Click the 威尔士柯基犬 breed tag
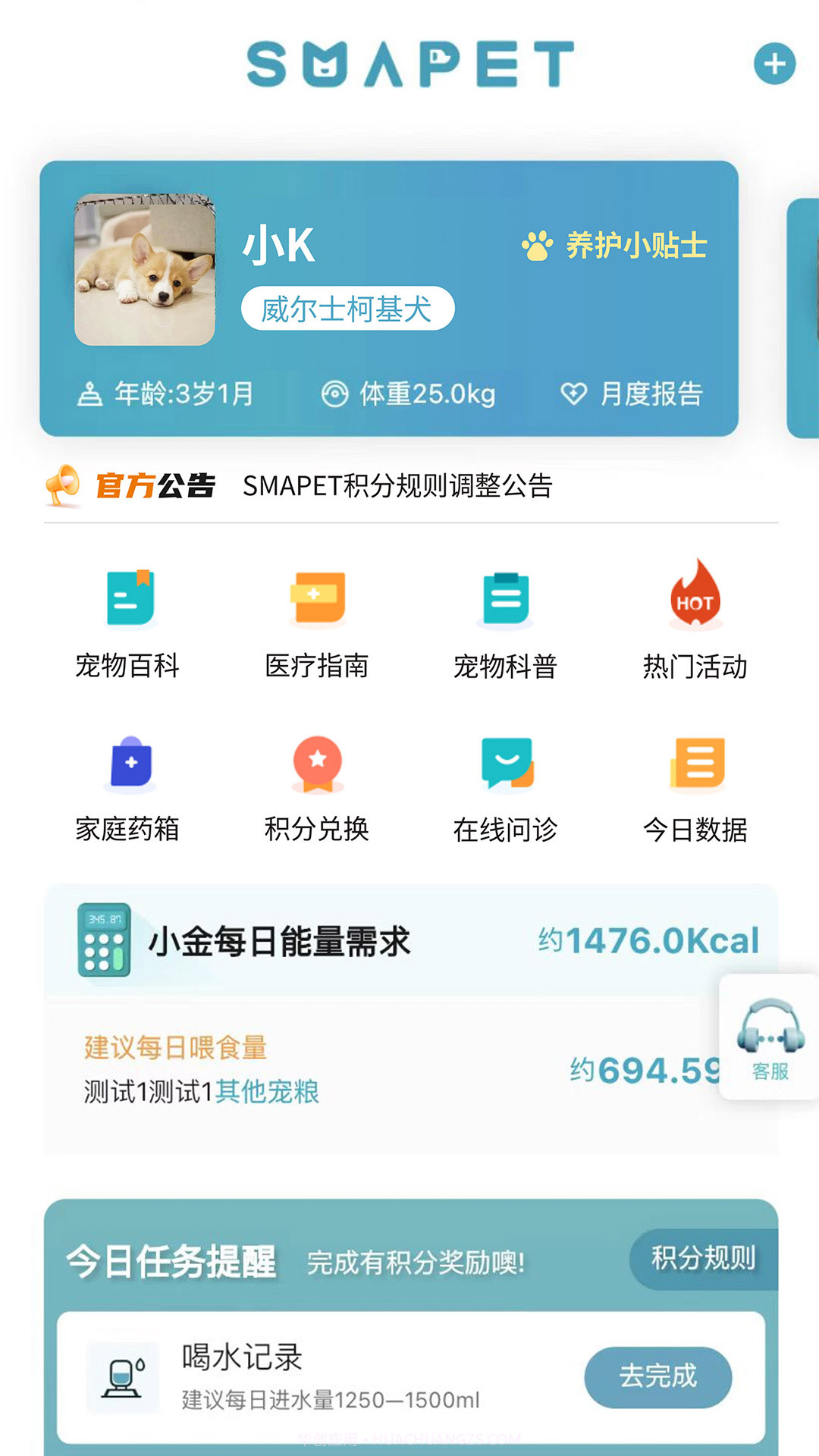The width and height of the screenshot is (819, 1456). [347, 306]
